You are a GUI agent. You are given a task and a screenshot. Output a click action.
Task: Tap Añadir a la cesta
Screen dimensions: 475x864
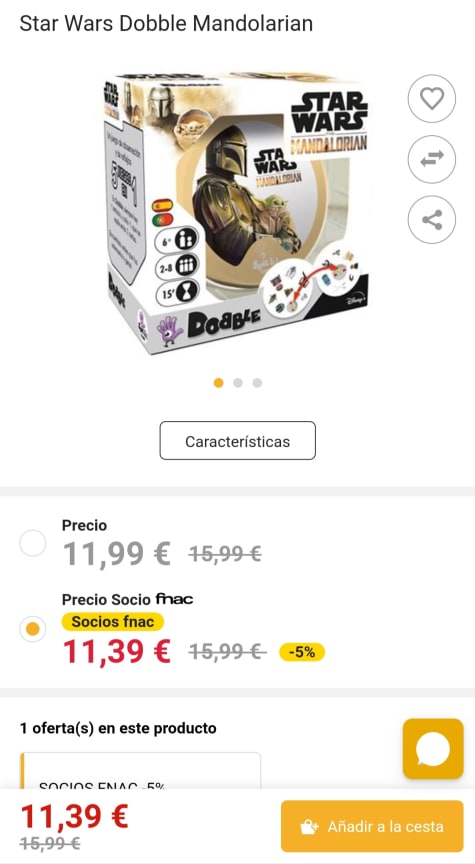coord(372,826)
